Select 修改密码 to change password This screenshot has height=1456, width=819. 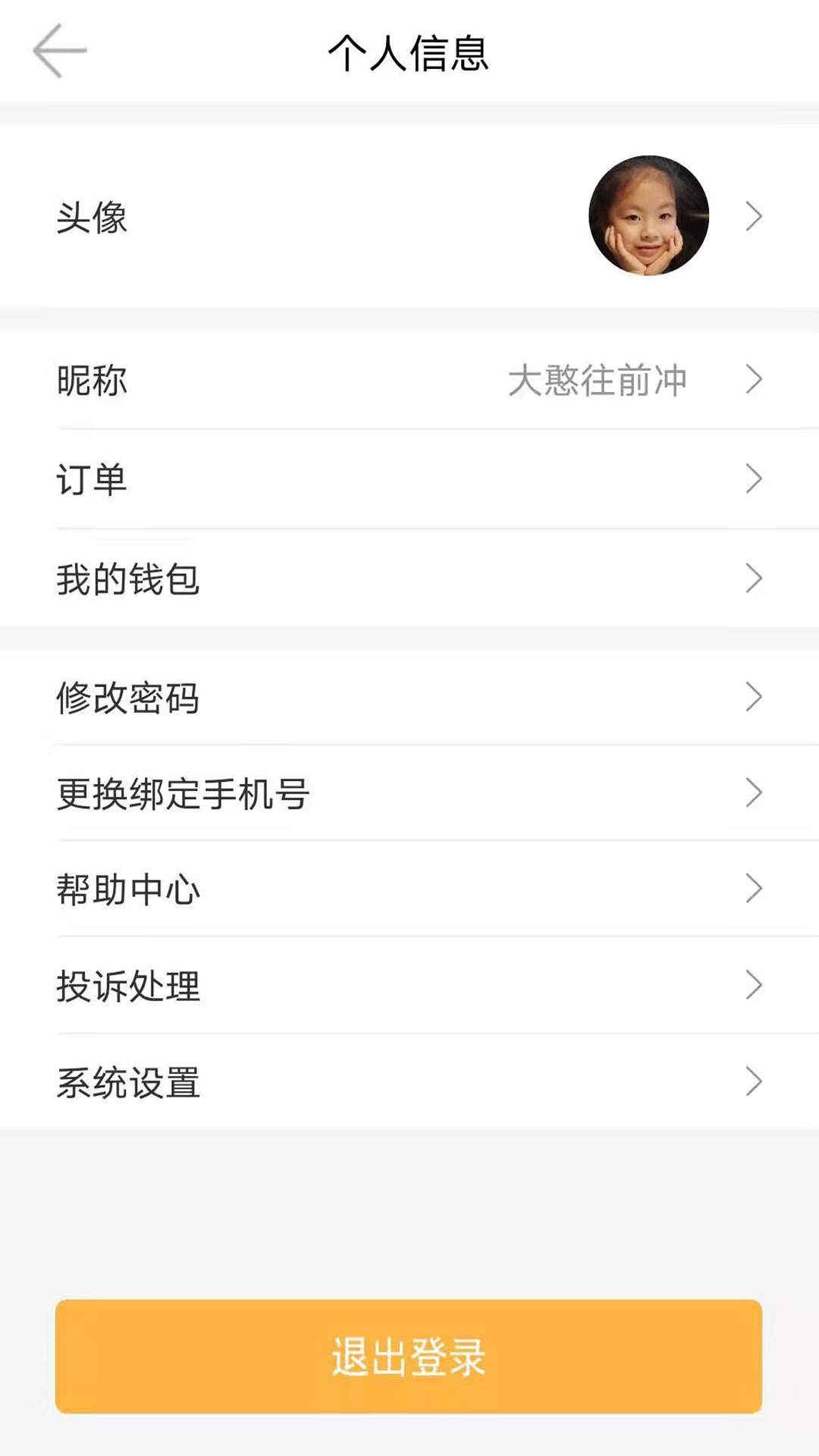pyautogui.click(x=409, y=697)
